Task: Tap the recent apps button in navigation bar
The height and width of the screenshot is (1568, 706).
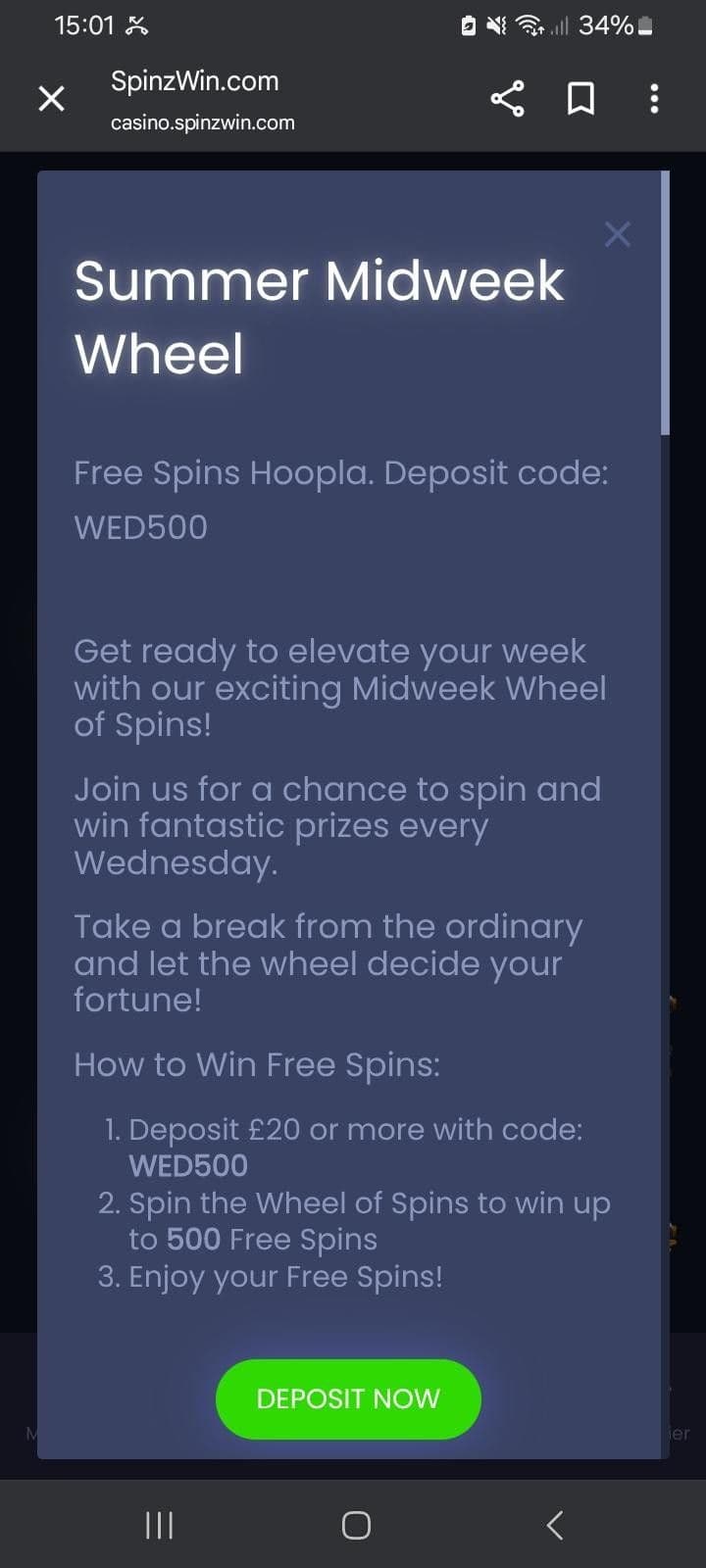Action: tap(158, 1525)
